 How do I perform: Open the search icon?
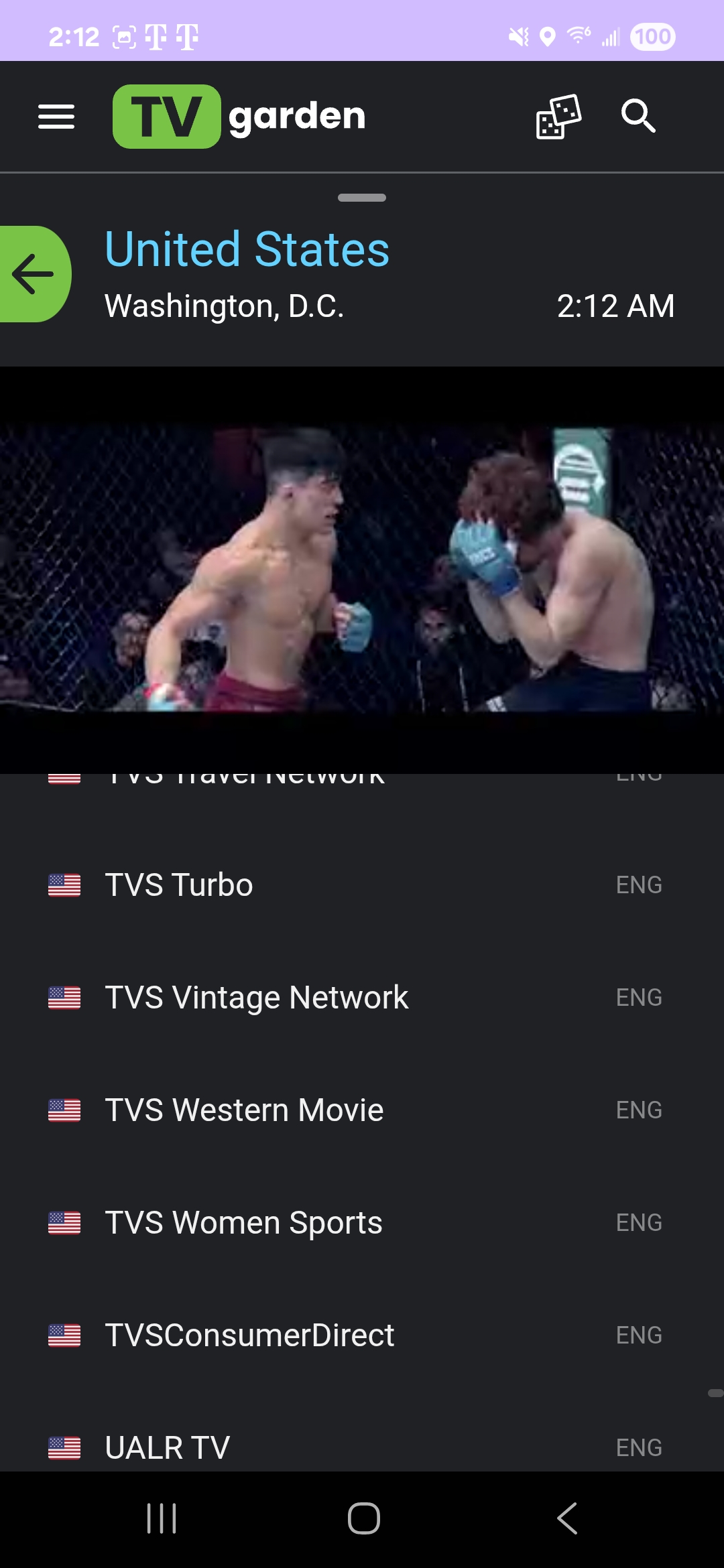point(638,117)
